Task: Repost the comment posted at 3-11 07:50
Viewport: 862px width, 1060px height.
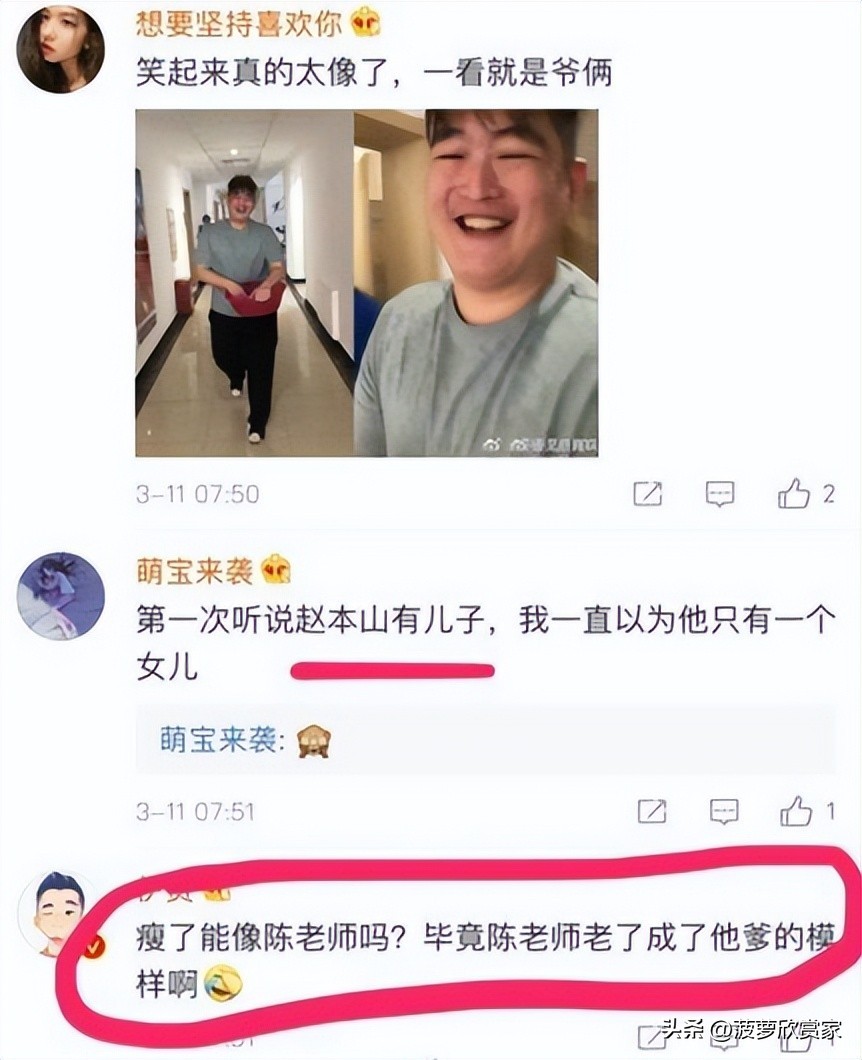Action: click(x=647, y=493)
